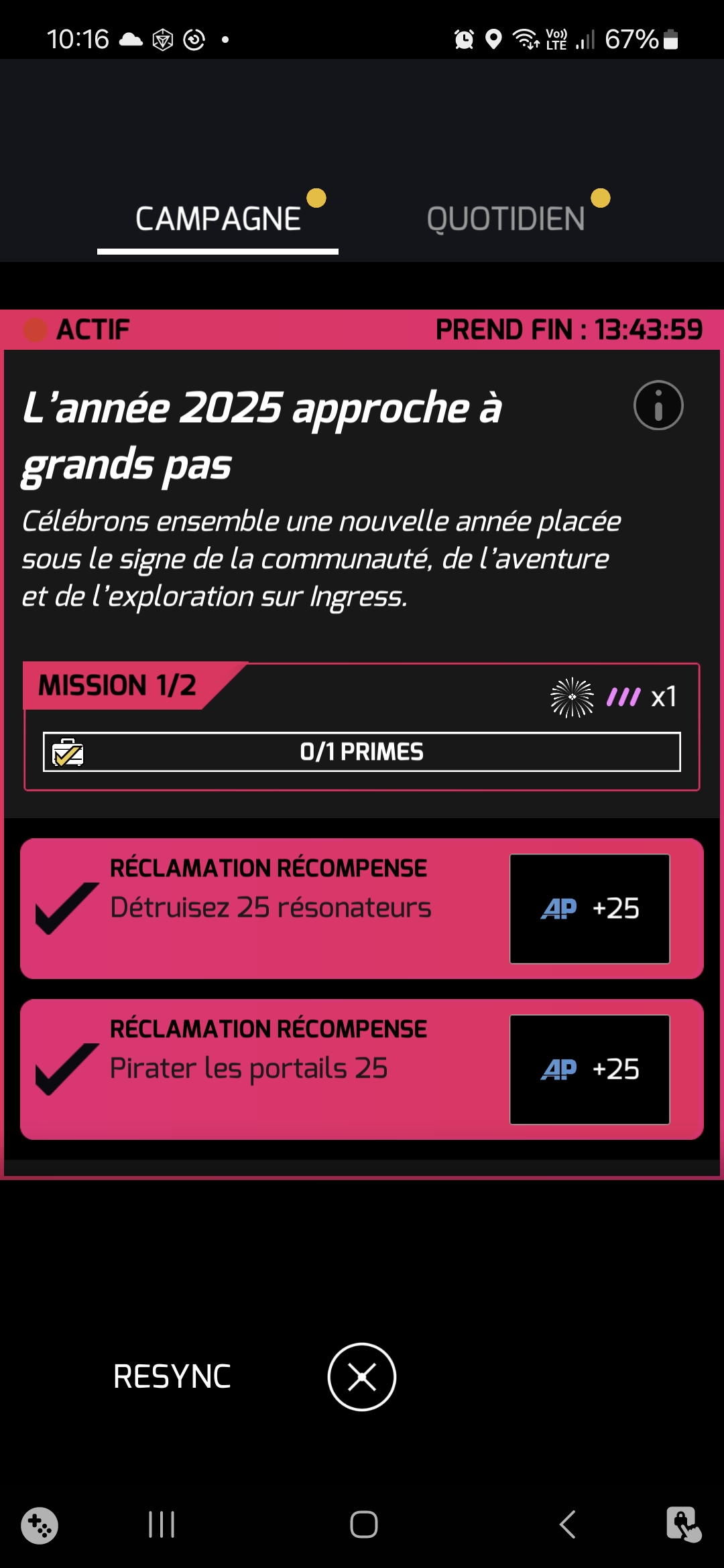Viewport: 724px width, 1568px height.
Task: Open the 0/1 Primes mission bar
Action: coord(362,752)
